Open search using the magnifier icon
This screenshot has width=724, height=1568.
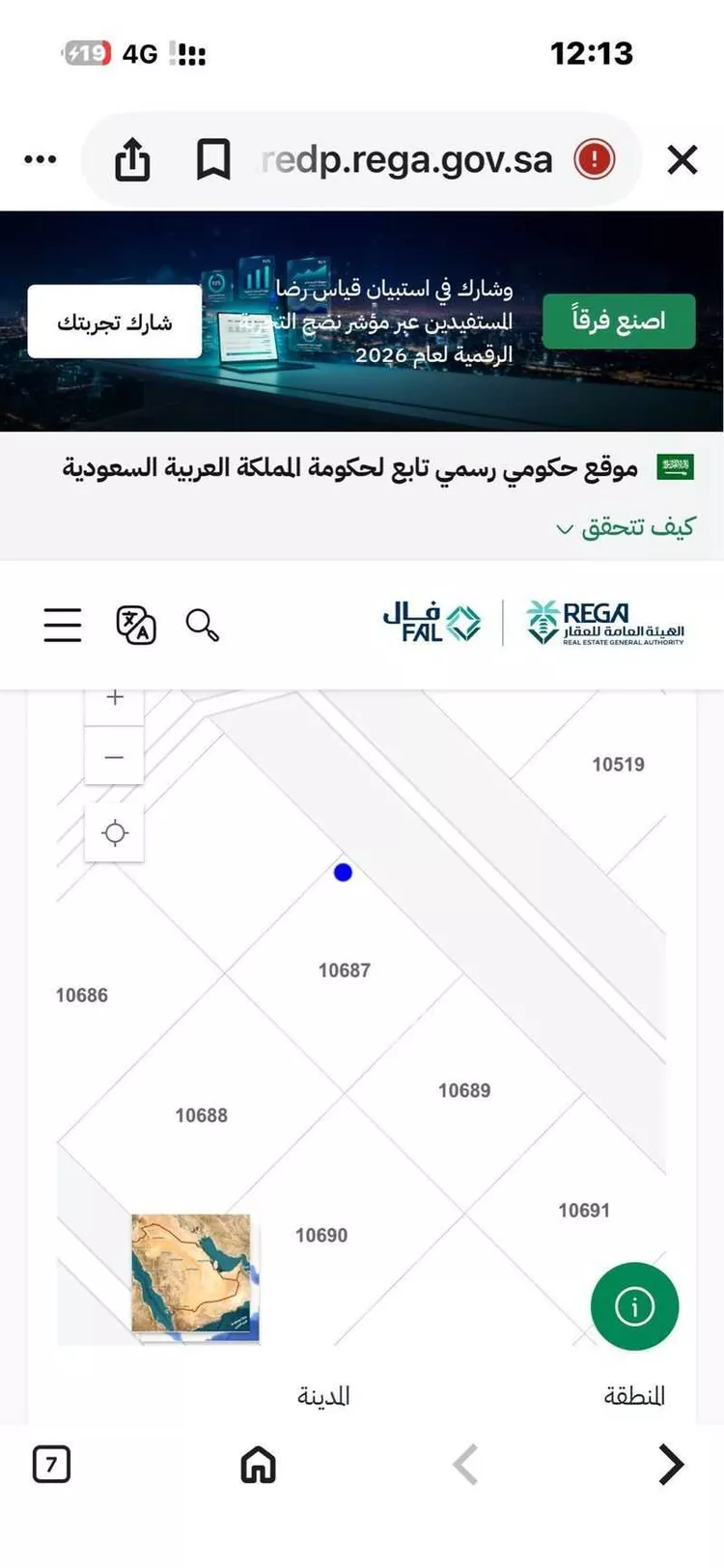coord(203,625)
